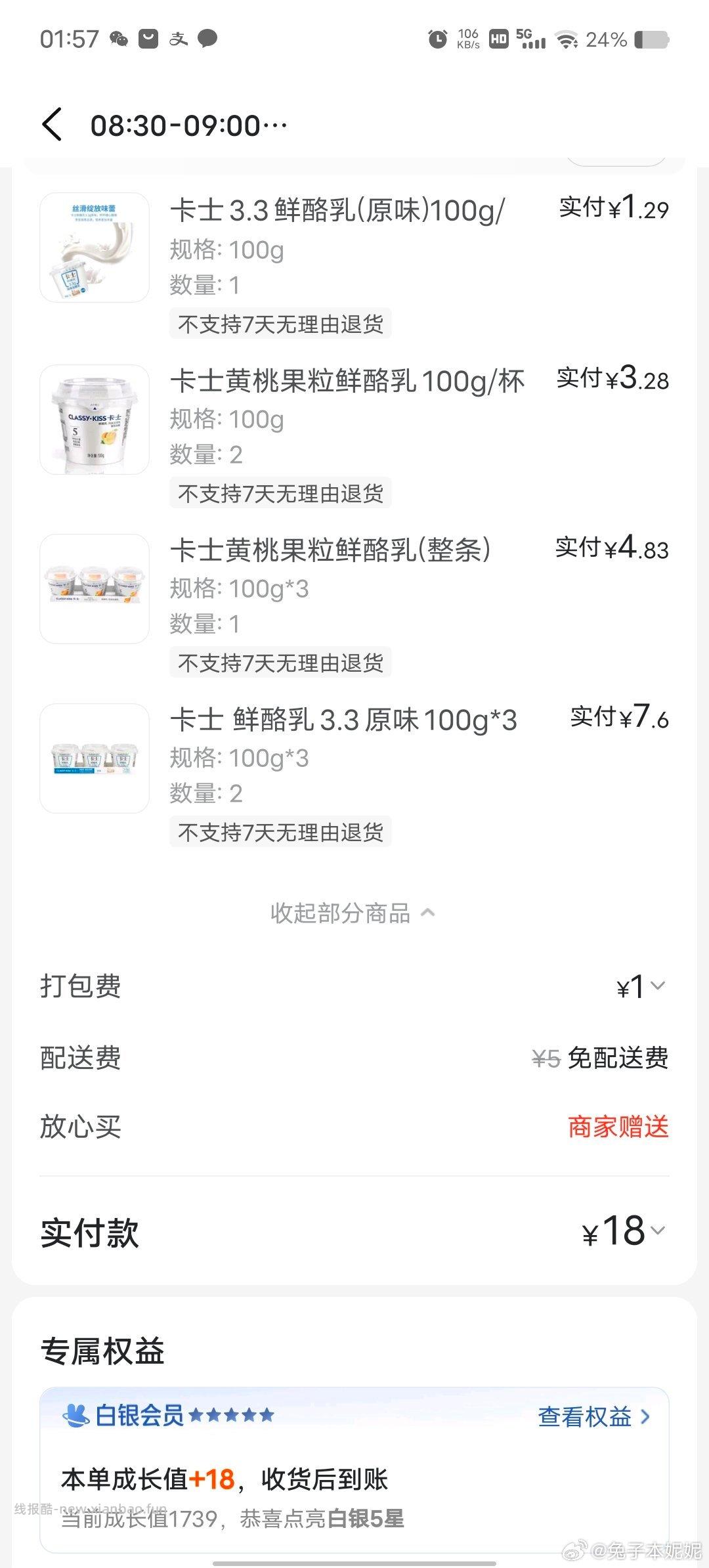Tap the chat bubble icon in status bar
Viewport: 709px width, 1568px height.
point(209,39)
